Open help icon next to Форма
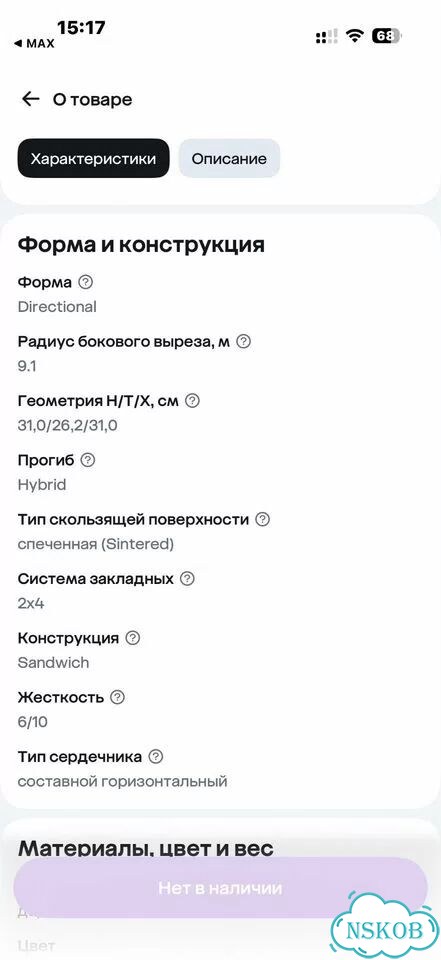This screenshot has height=960, width=441. tap(86, 282)
